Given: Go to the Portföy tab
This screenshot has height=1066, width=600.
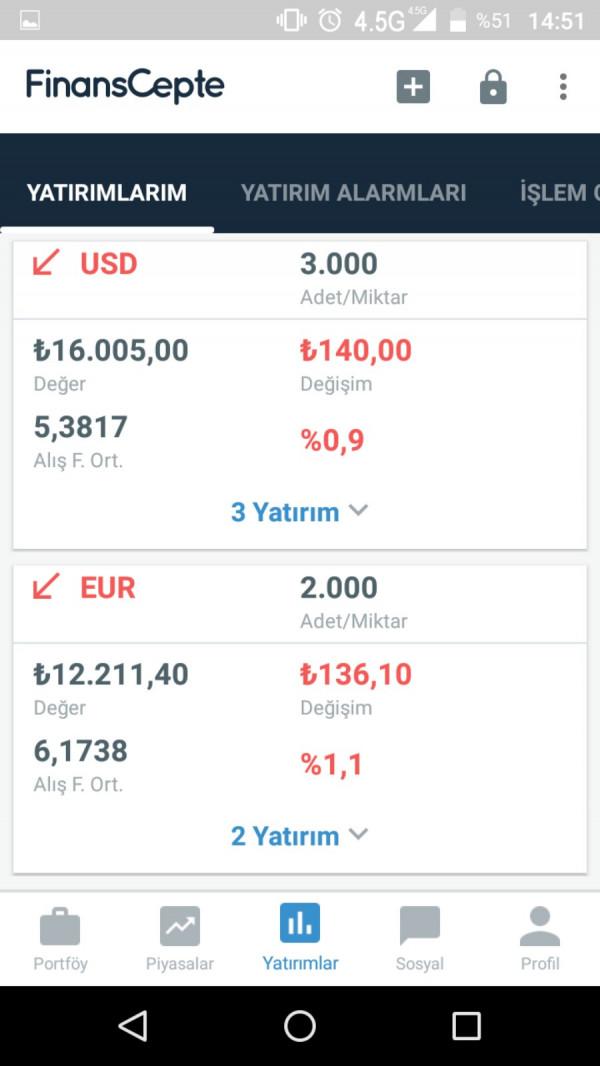Looking at the screenshot, I should pyautogui.click(x=60, y=940).
